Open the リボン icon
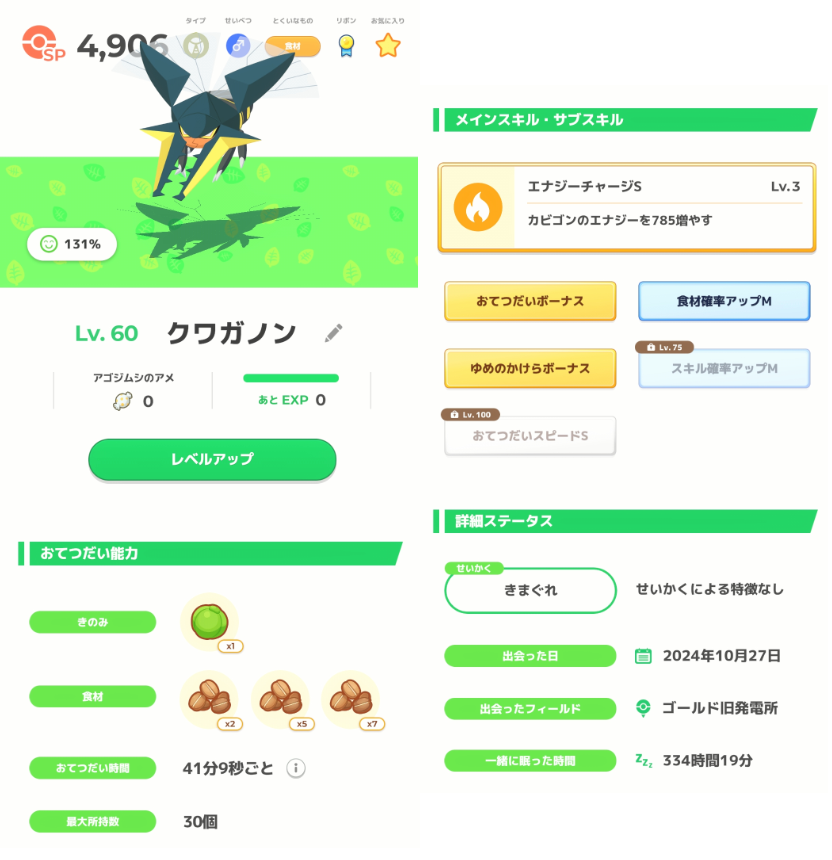Screen dimensions: 832x860 346,46
